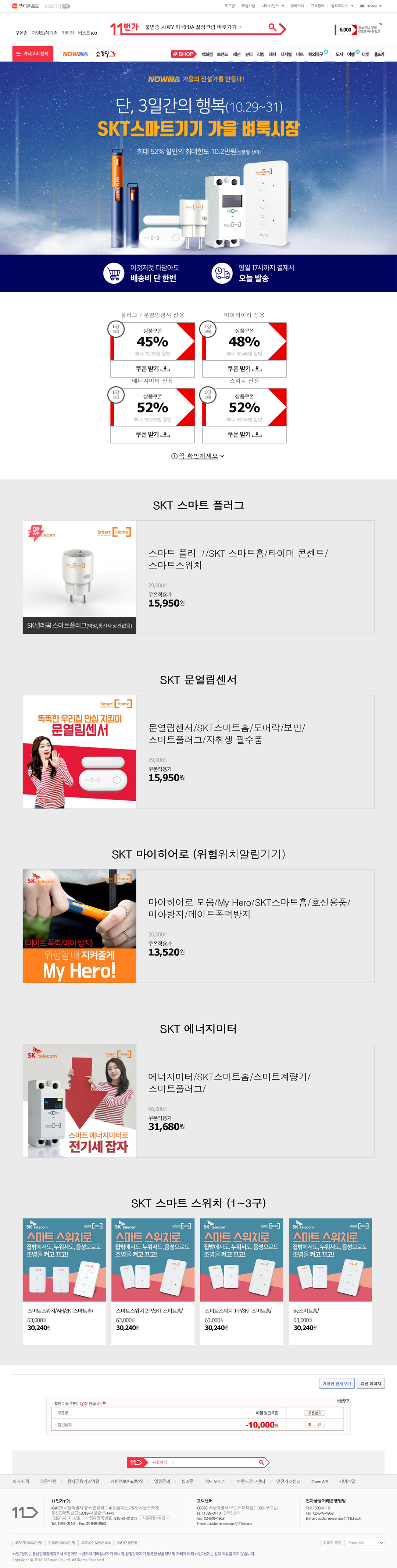Open the 에너지미터 product card
This screenshot has width=397, height=1568.
[x=198, y=1101]
